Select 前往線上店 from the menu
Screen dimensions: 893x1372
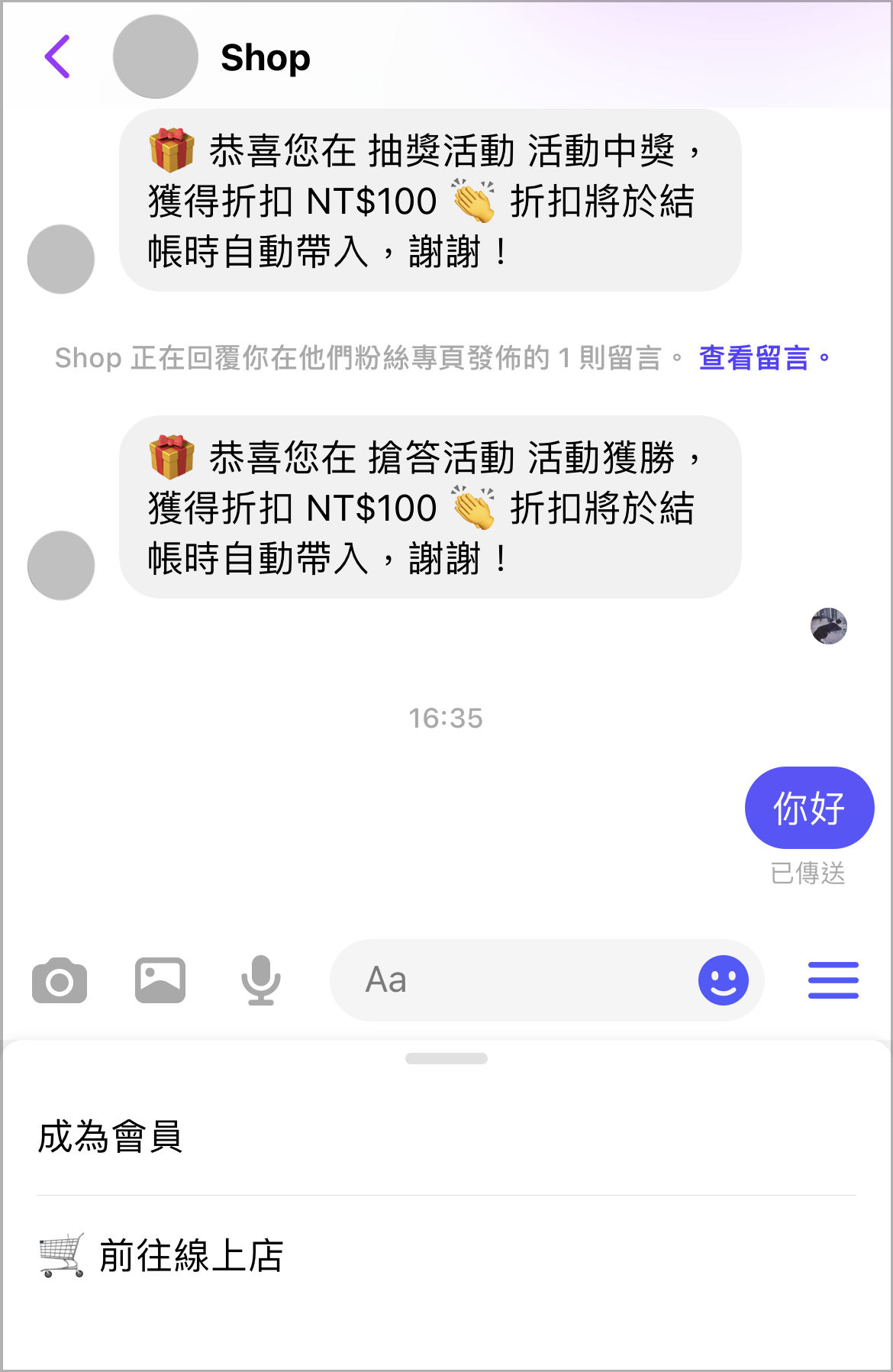[x=191, y=1256]
